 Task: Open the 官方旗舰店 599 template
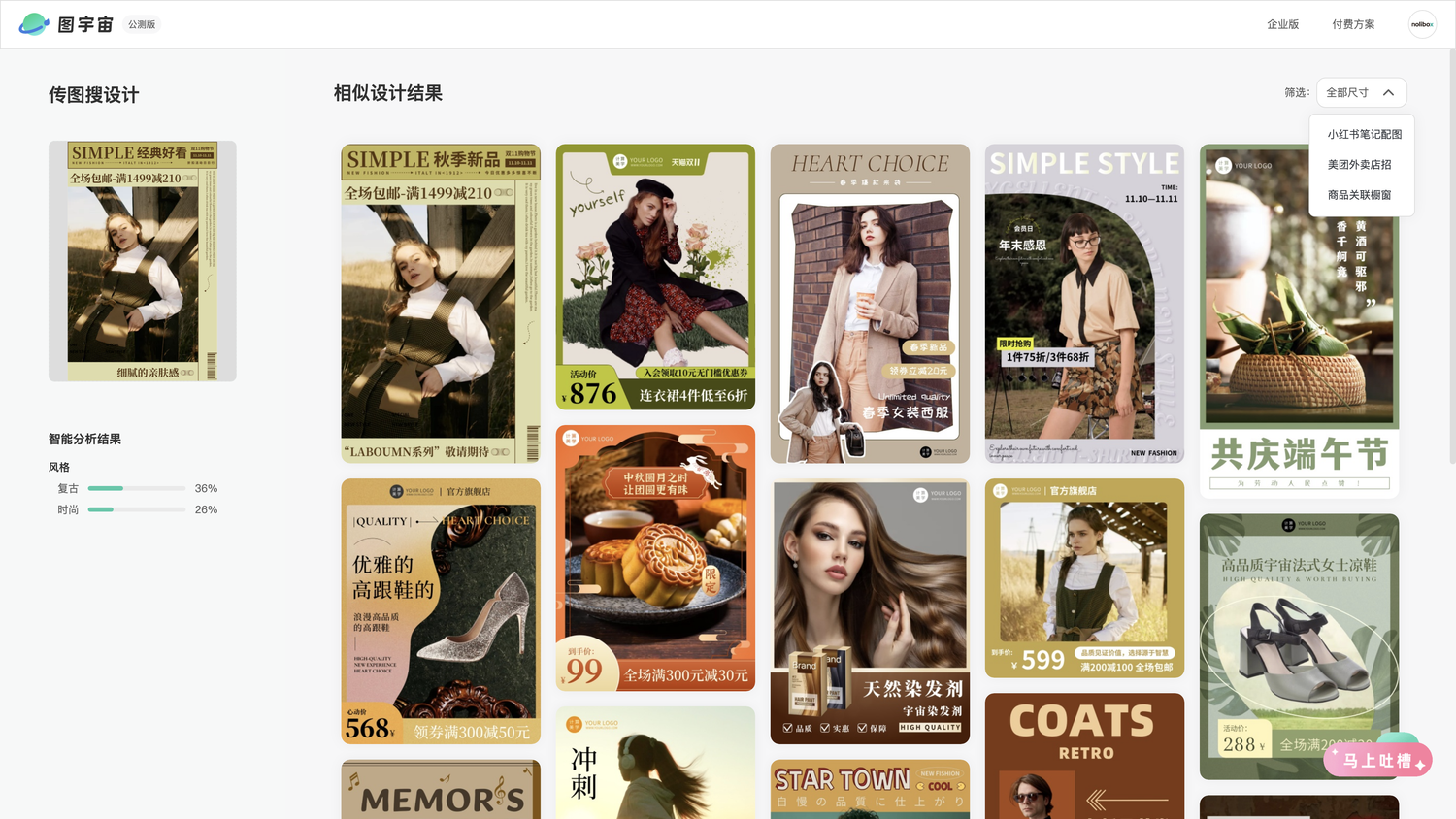point(1084,578)
